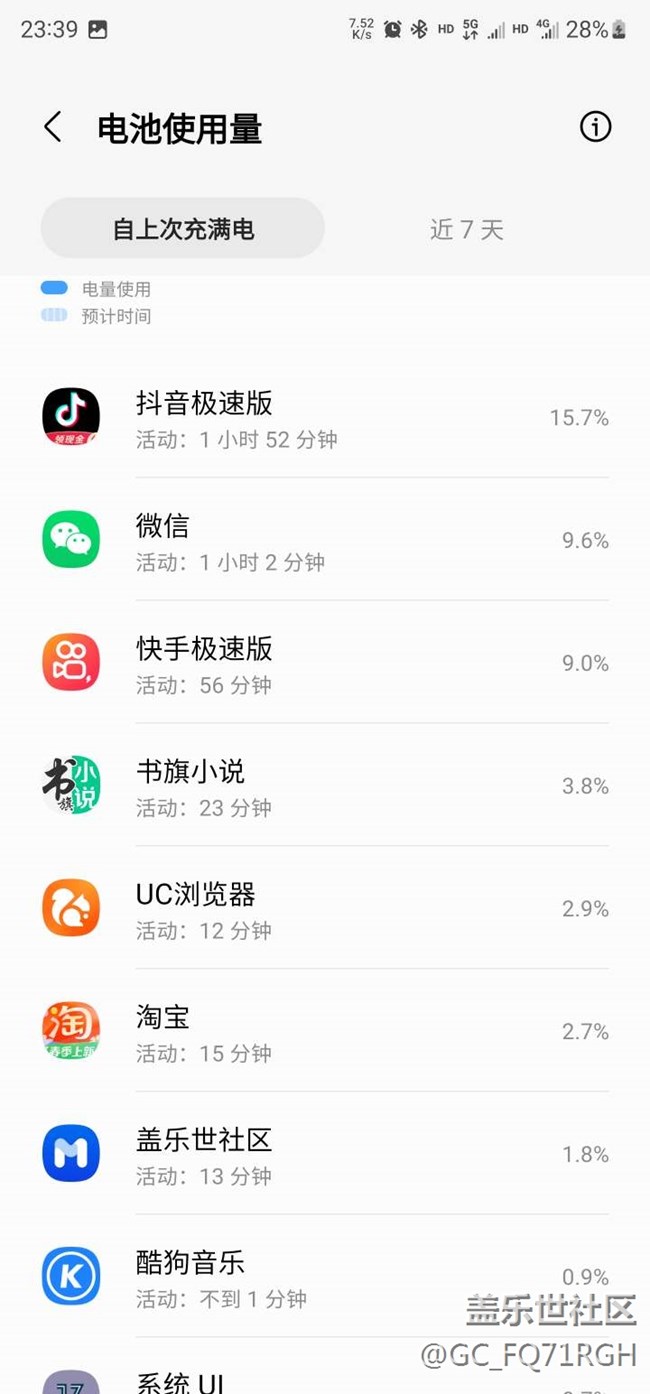The height and width of the screenshot is (1394, 650).
Task: Open the battery usage info icon
Action: 595,127
